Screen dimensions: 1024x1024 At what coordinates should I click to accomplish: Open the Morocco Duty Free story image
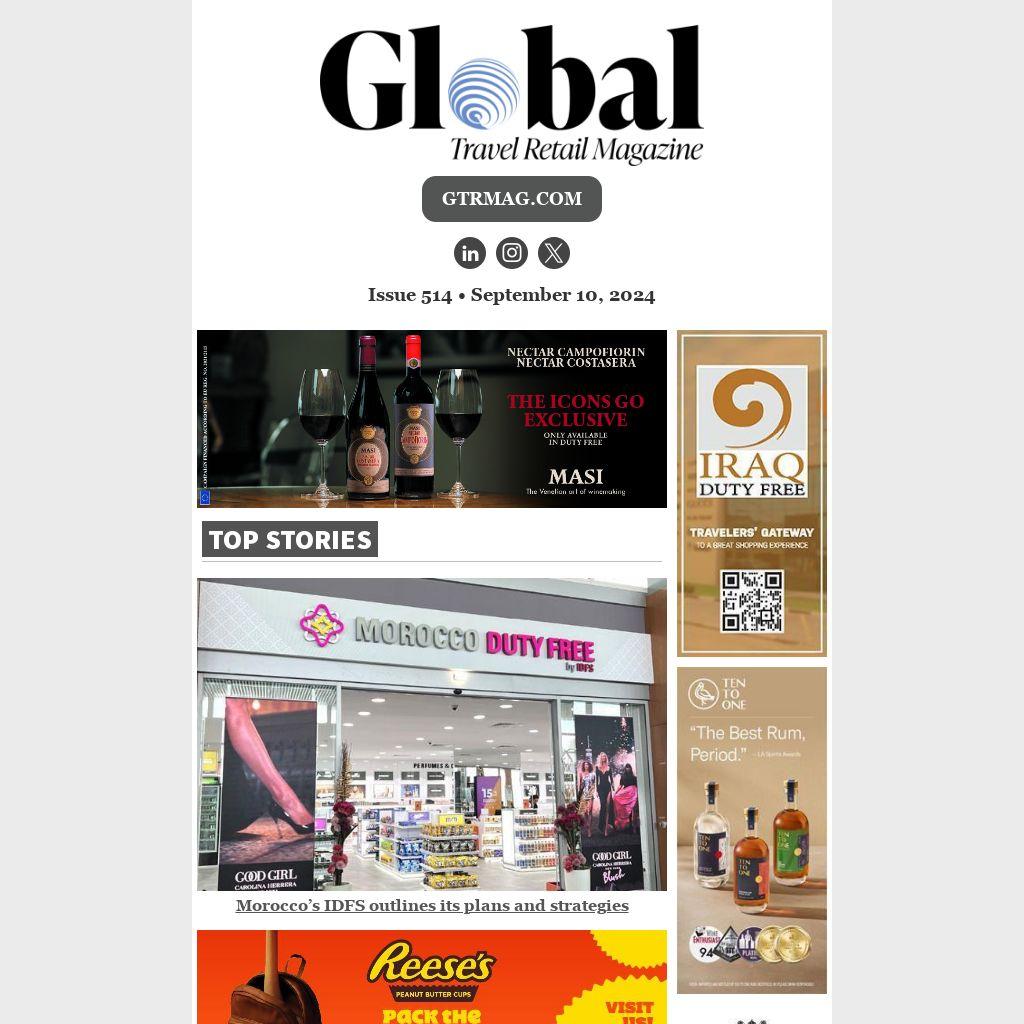(431, 734)
